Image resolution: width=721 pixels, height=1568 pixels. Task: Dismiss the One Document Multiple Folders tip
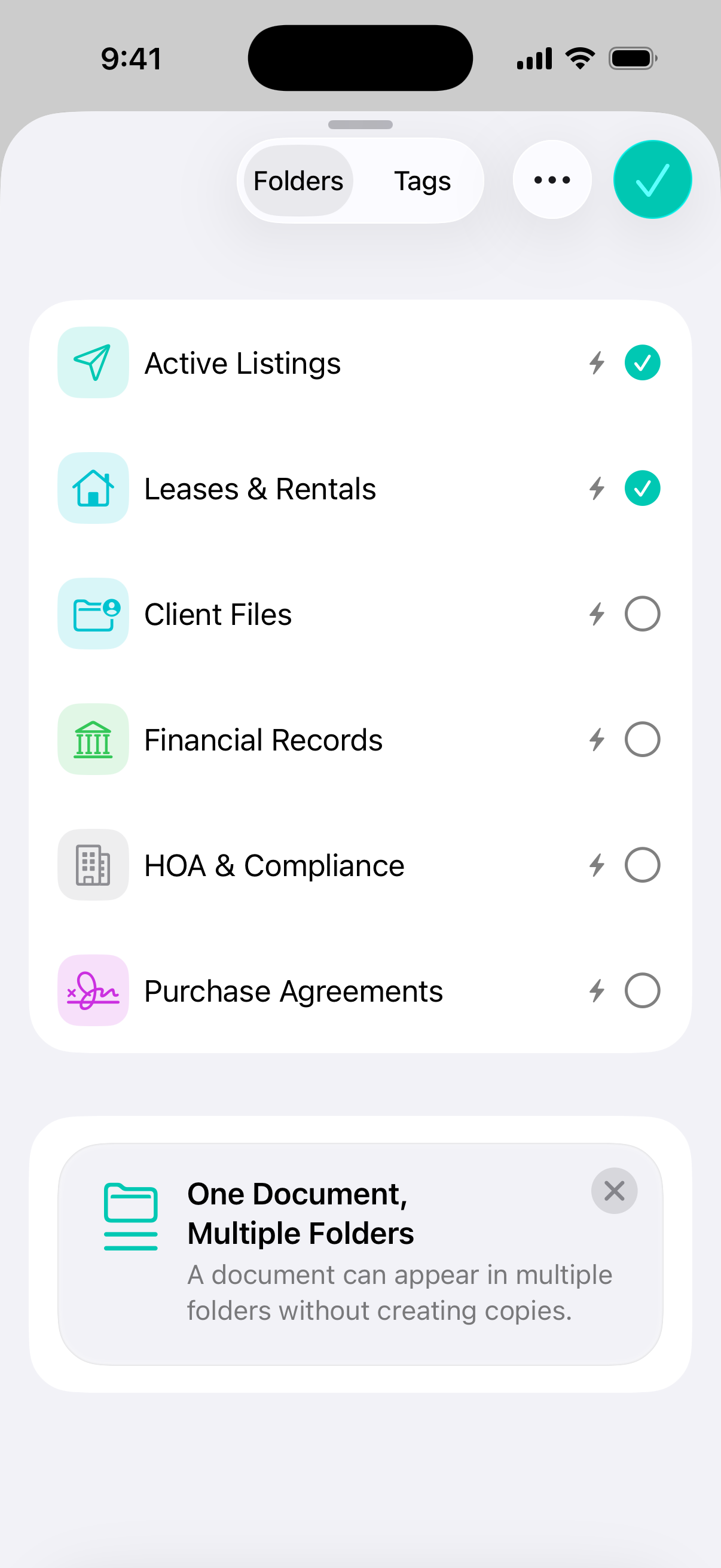coord(614,1191)
